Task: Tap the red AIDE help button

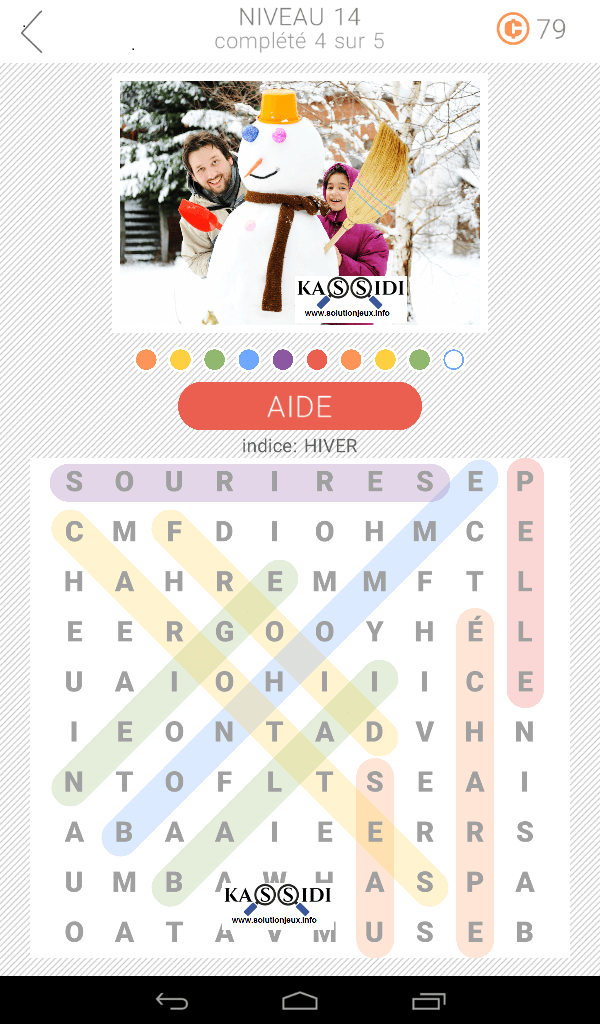Action: pos(299,406)
